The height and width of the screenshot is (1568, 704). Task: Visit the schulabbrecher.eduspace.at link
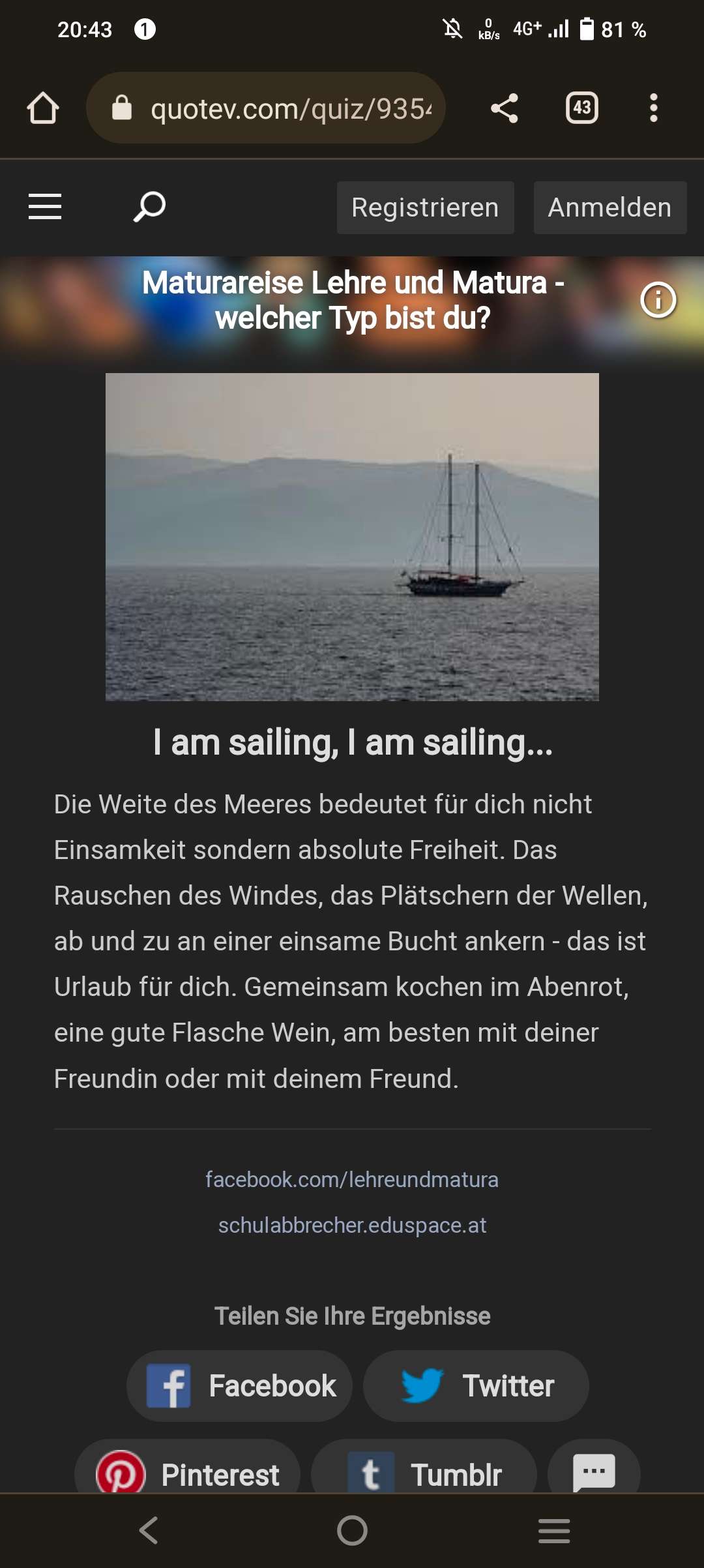352,1225
